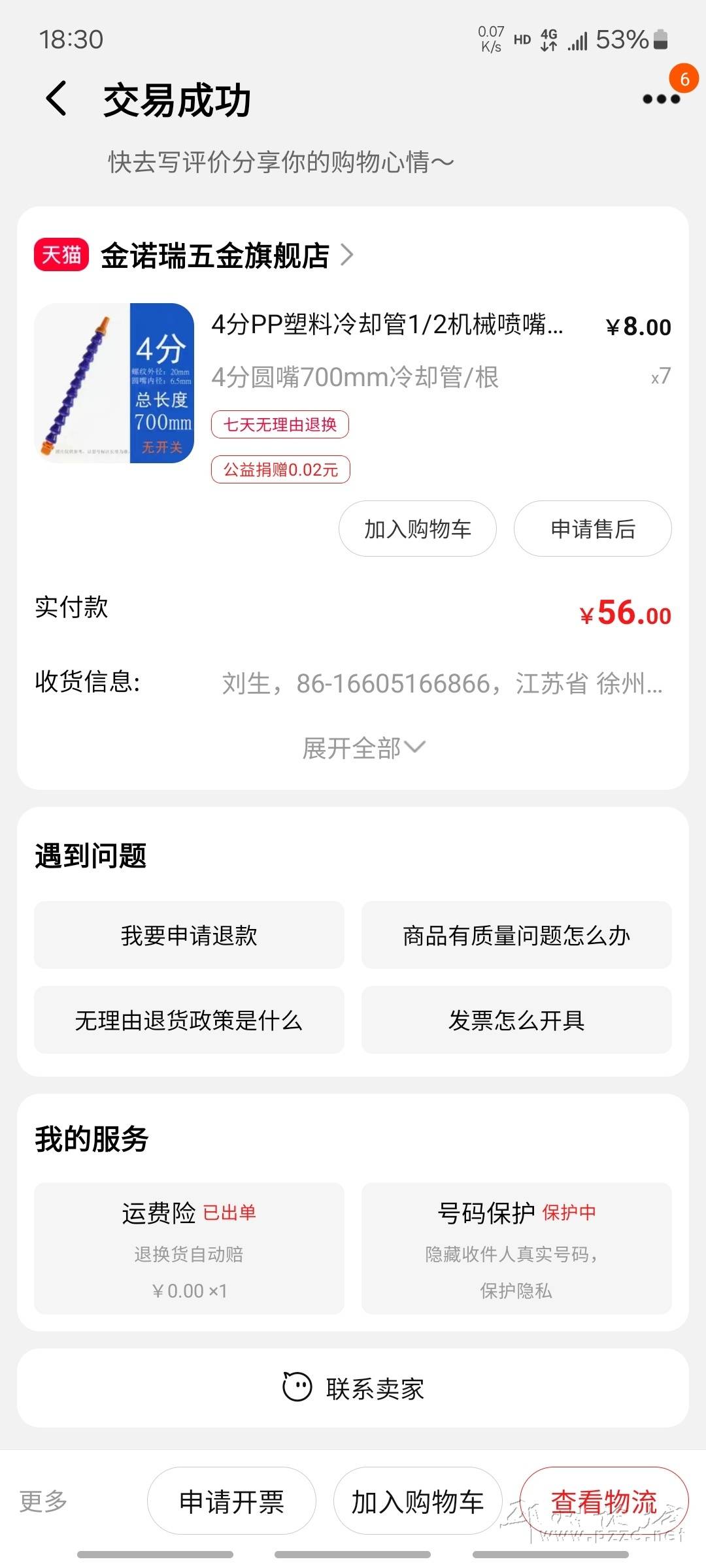Open the 号码保护 service card
The image size is (706, 1568).
[x=516, y=1248]
